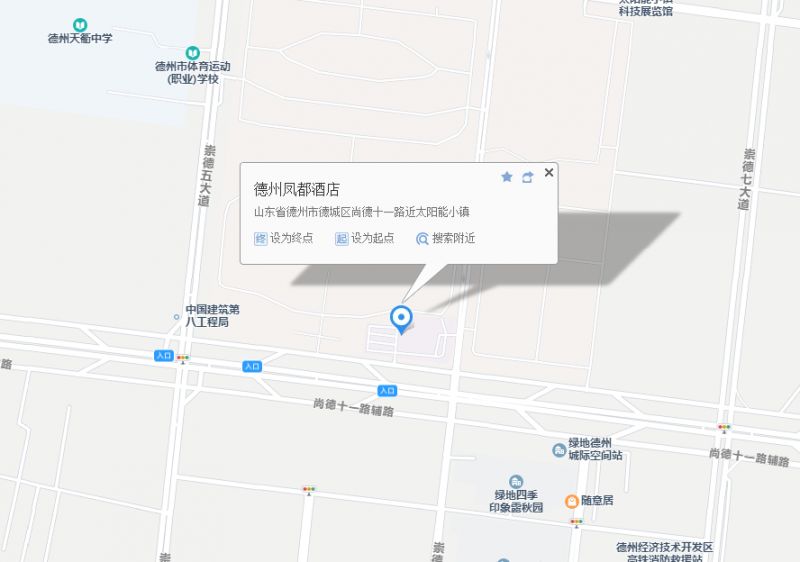Viewport: 800px width, 562px height.
Task: Open the 德州天衢中学 map point
Action: pos(80,25)
